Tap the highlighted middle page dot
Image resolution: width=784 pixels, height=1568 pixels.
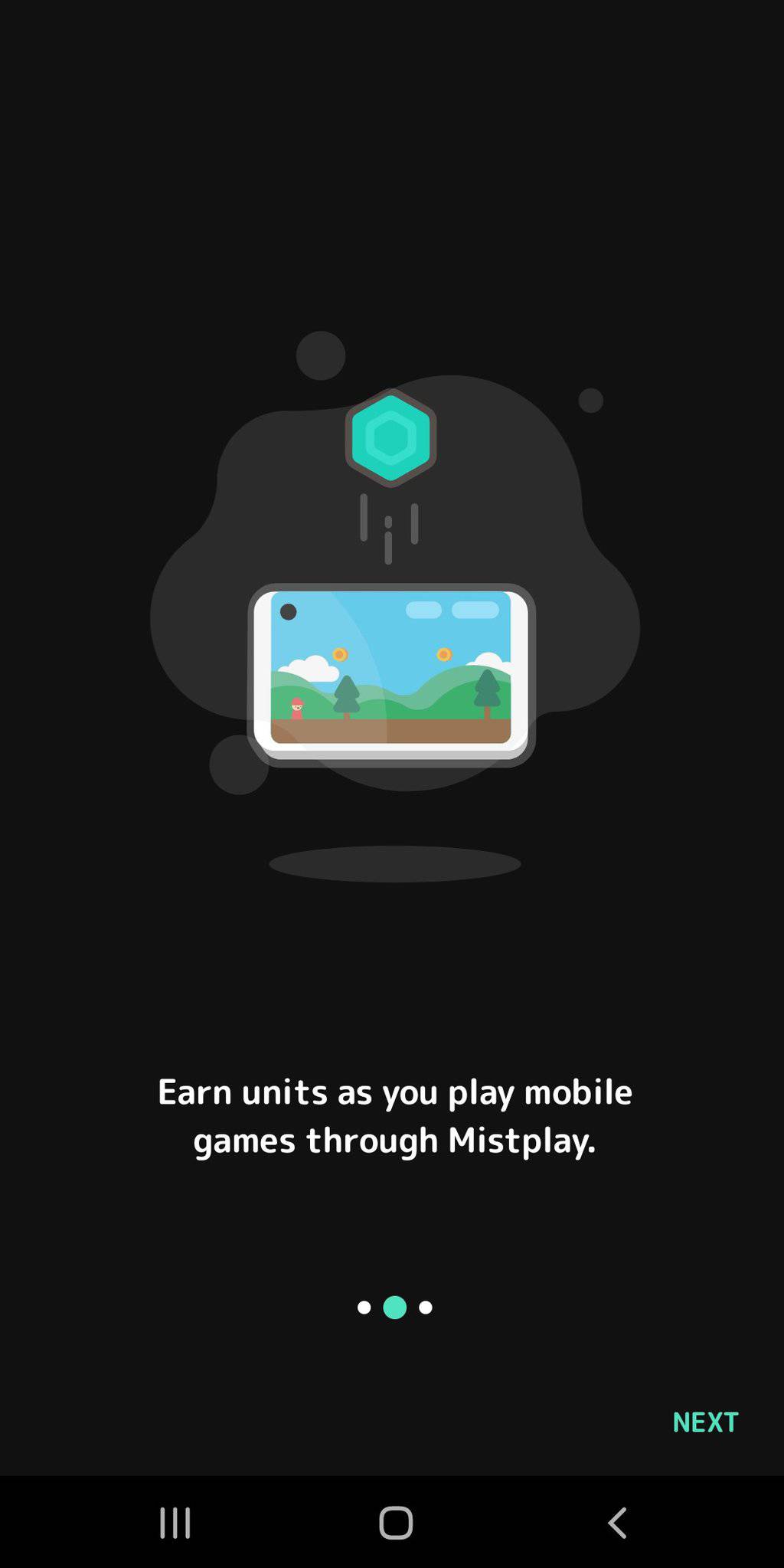click(395, 1308)
